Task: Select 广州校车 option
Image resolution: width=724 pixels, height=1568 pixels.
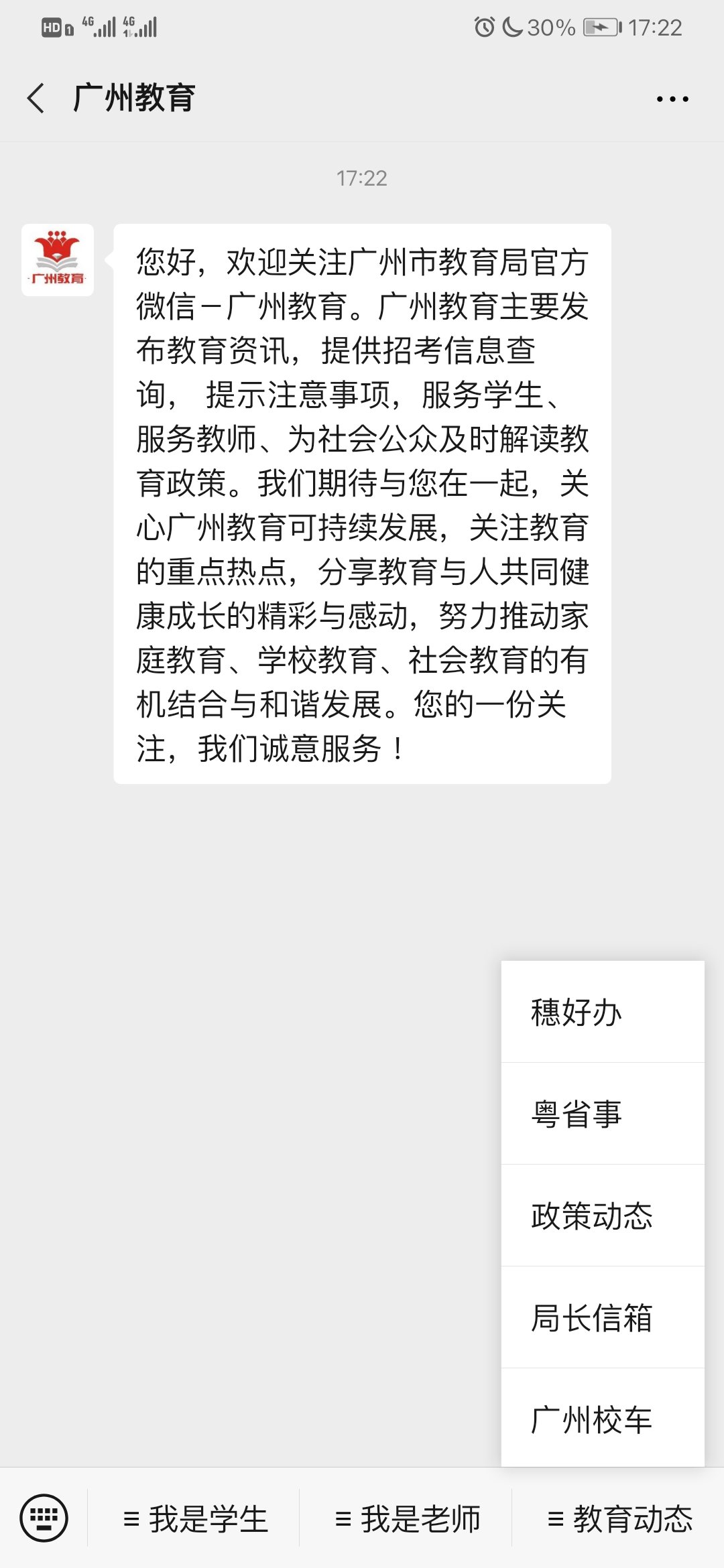Action: click(603, 1418)
